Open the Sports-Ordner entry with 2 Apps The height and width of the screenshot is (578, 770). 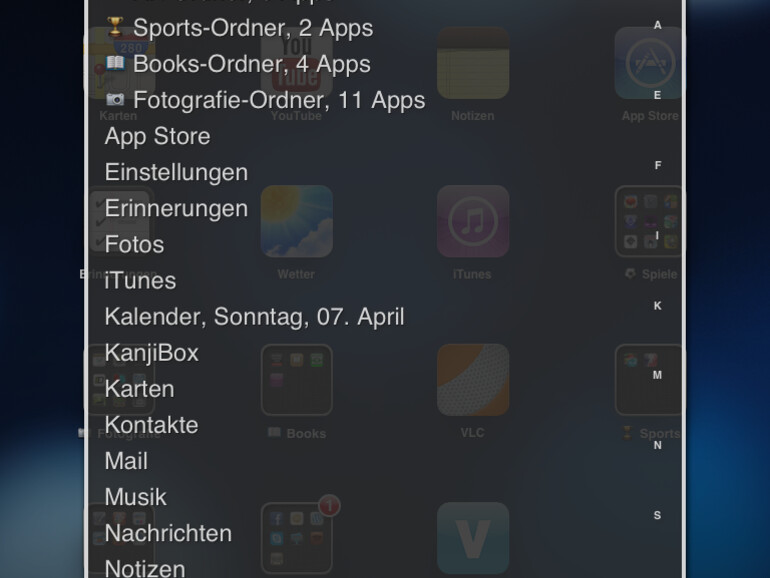252,28
